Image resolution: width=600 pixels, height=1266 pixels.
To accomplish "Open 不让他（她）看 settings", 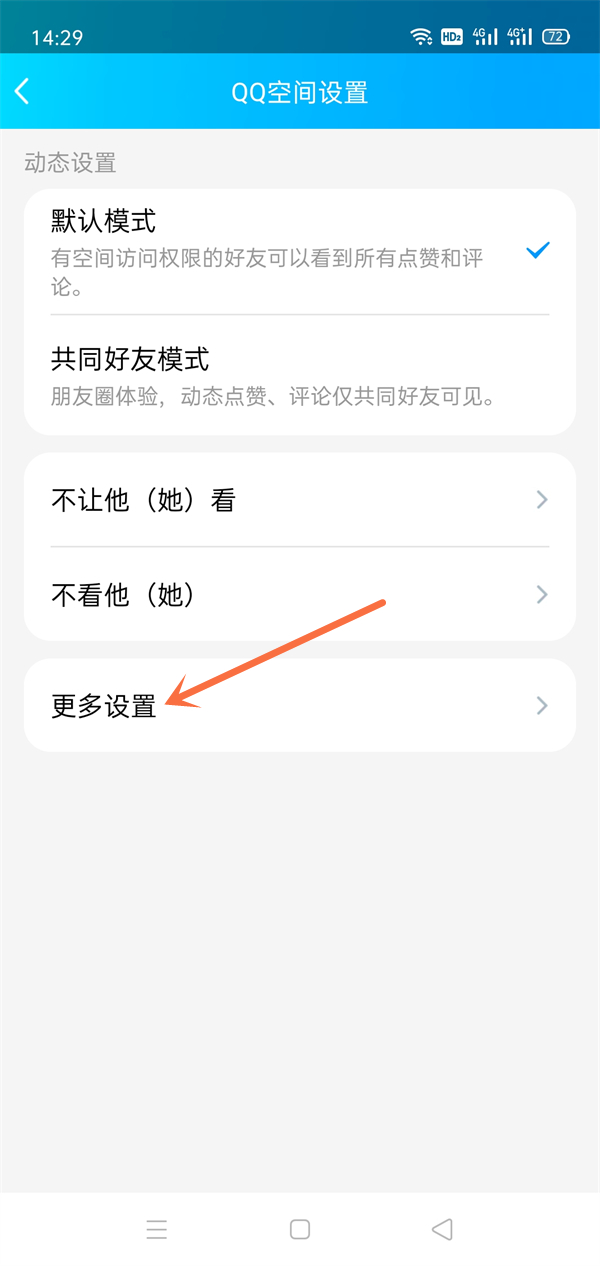I will 299,500.
